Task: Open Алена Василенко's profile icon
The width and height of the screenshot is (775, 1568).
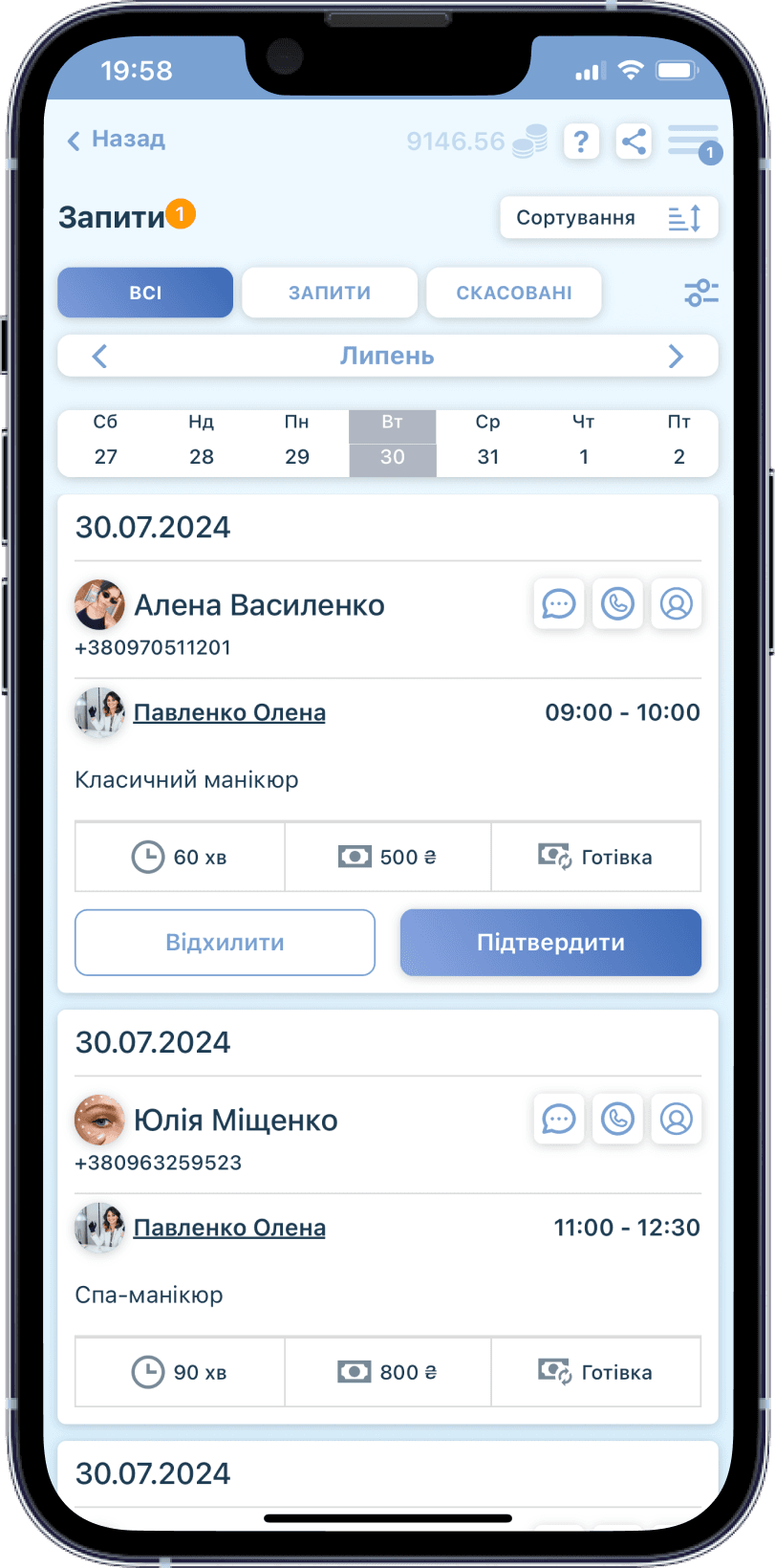Action: click(x=676, y=604)
